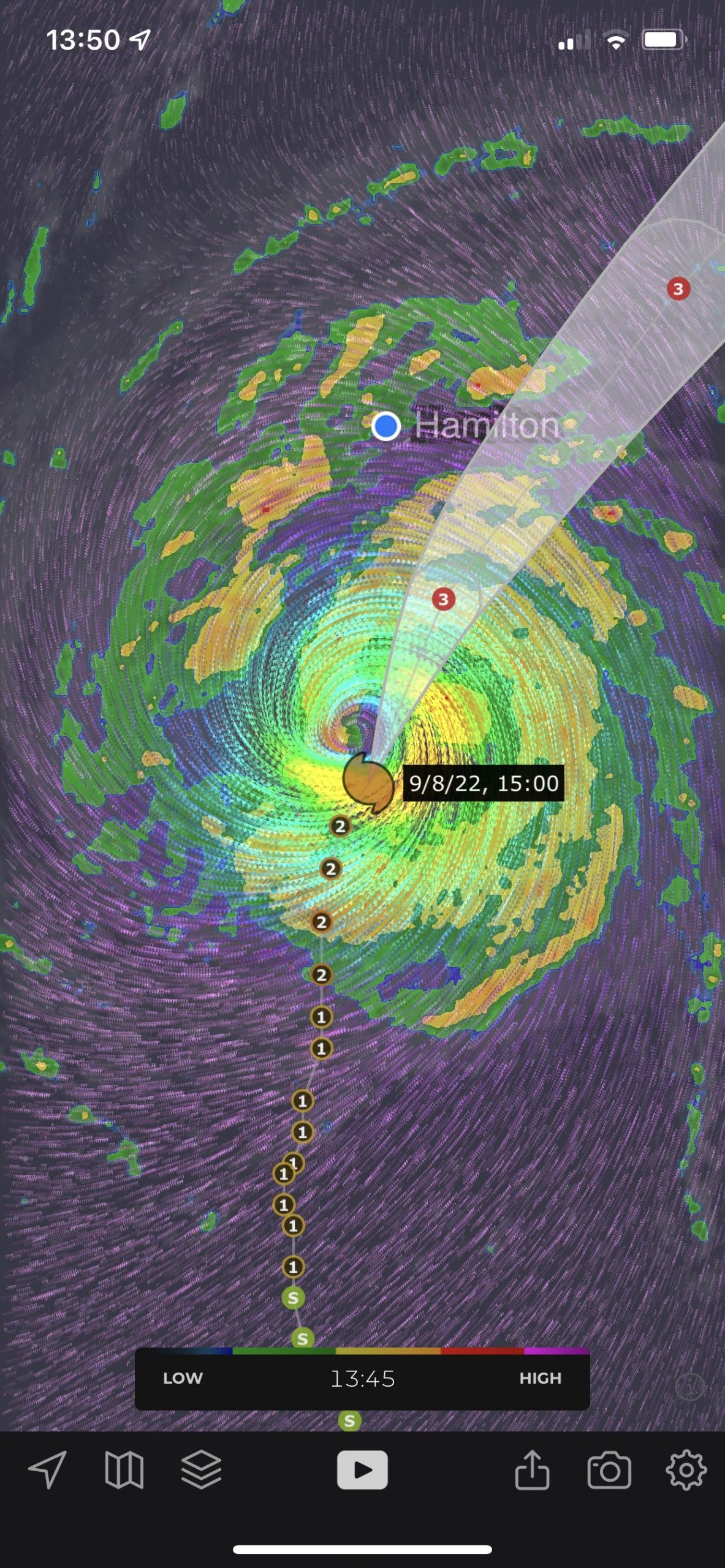Open the map type selector
Screen dimensions: 725x1568
pyautogui.click(x=124, y=1470)
